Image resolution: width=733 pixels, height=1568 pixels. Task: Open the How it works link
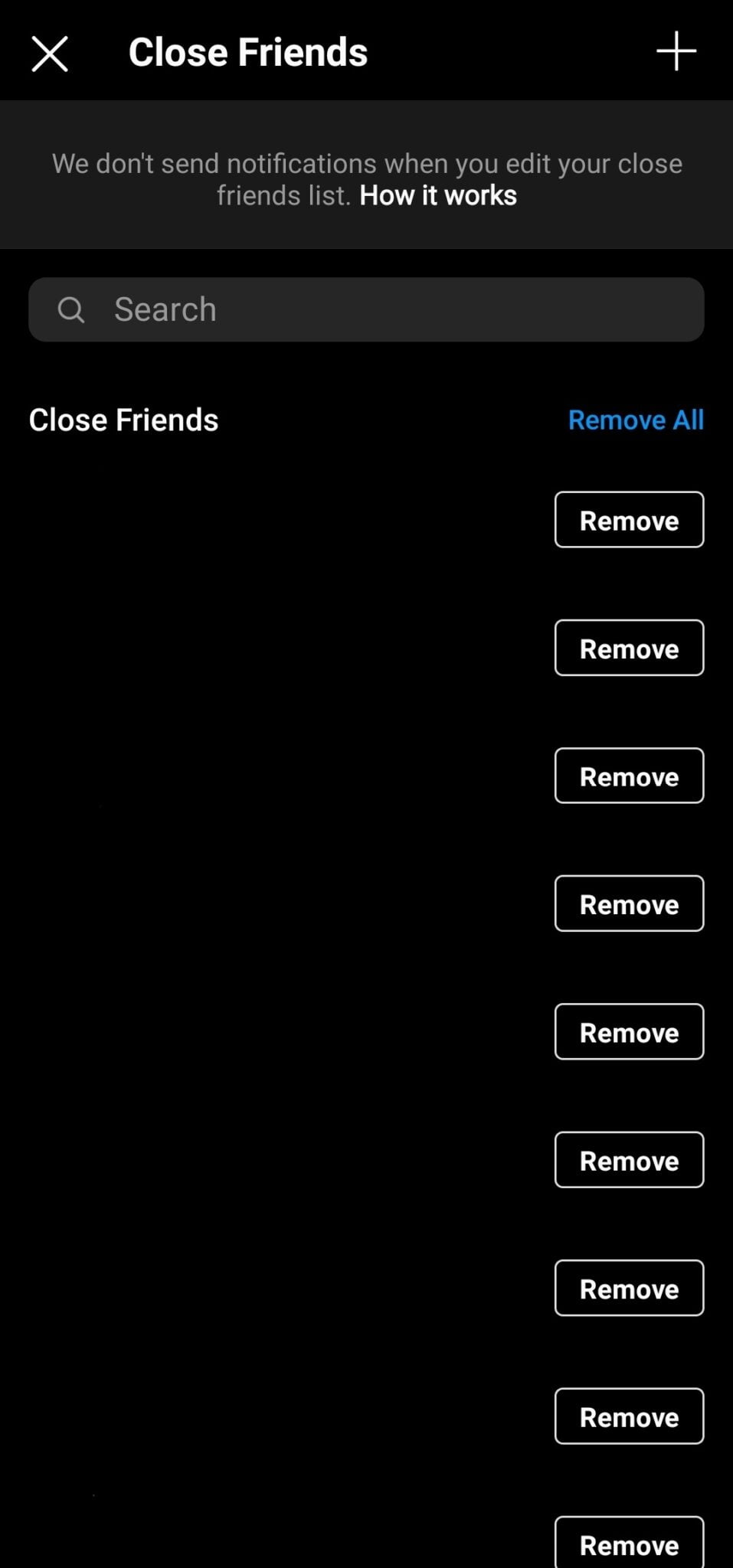click(438, 196)
